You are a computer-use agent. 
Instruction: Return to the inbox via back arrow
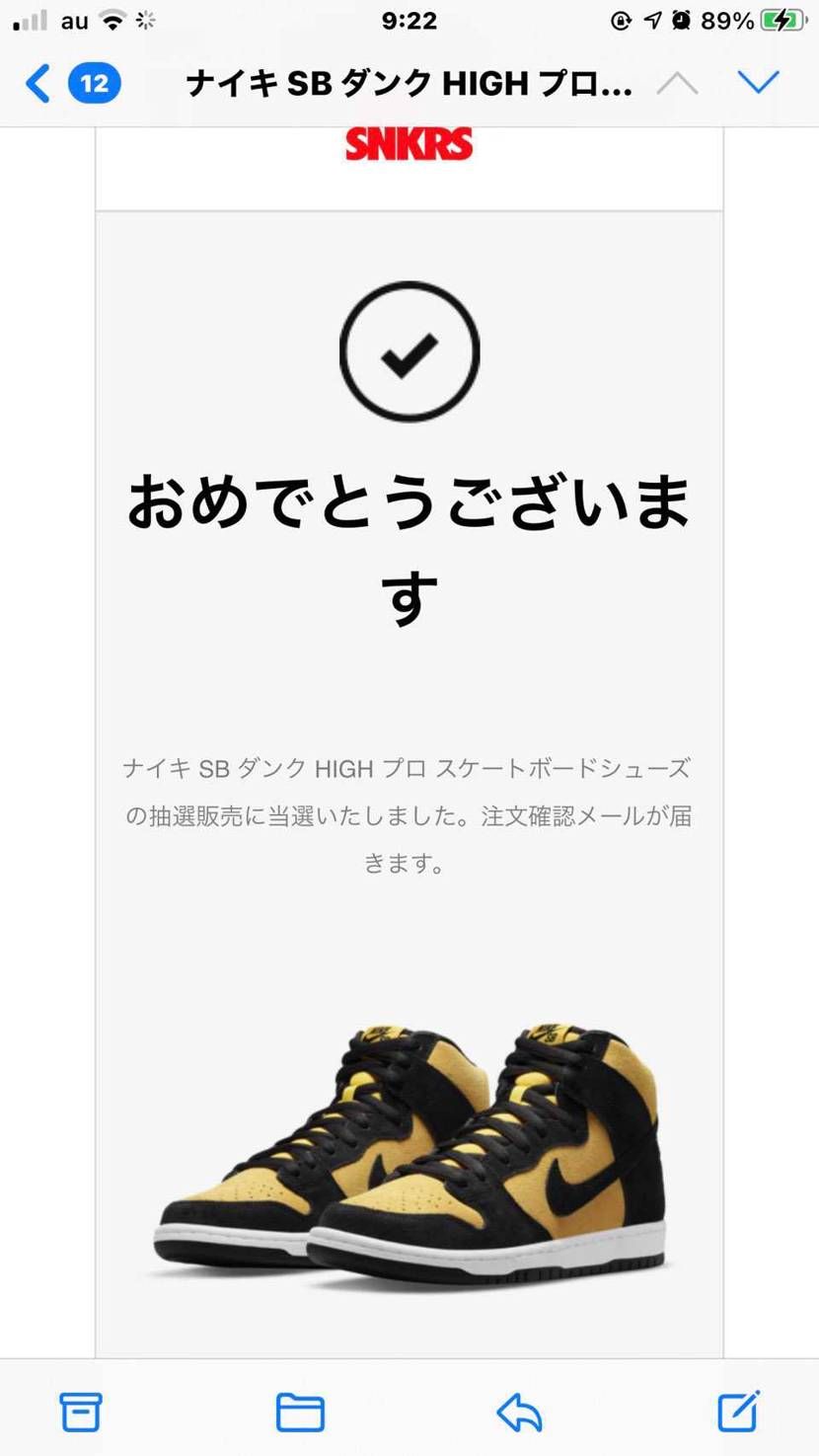click(x=37, y=84)
